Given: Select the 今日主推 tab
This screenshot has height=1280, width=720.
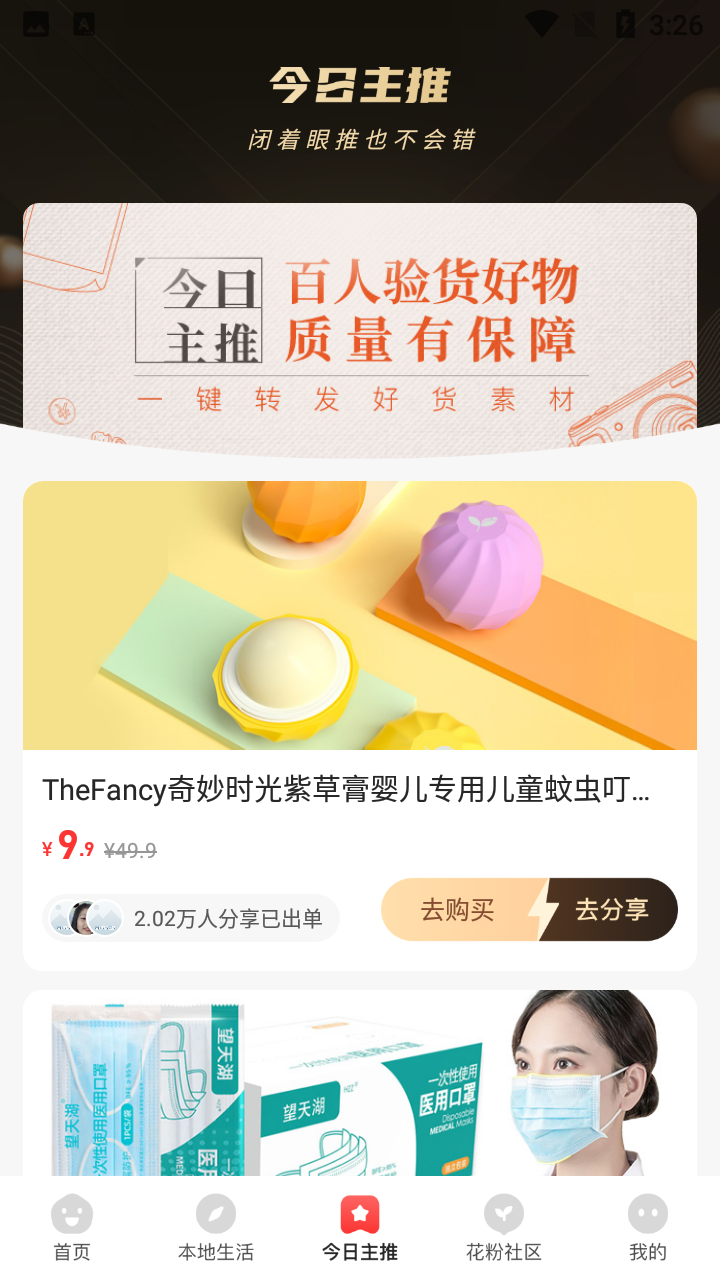Looking at the screenshot, I should [360, 1228].
